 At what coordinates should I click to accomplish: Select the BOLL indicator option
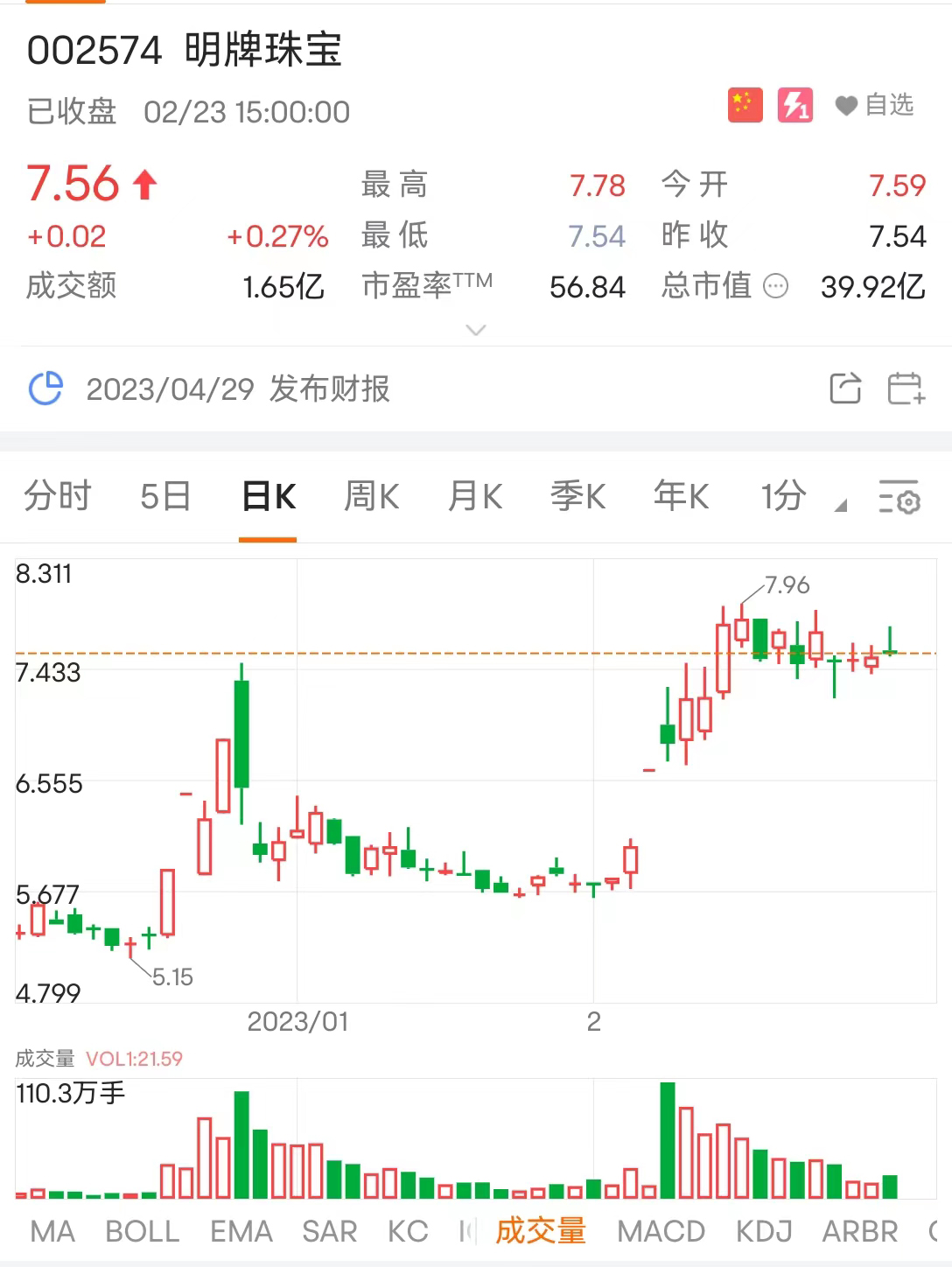tap(142, 1230)
